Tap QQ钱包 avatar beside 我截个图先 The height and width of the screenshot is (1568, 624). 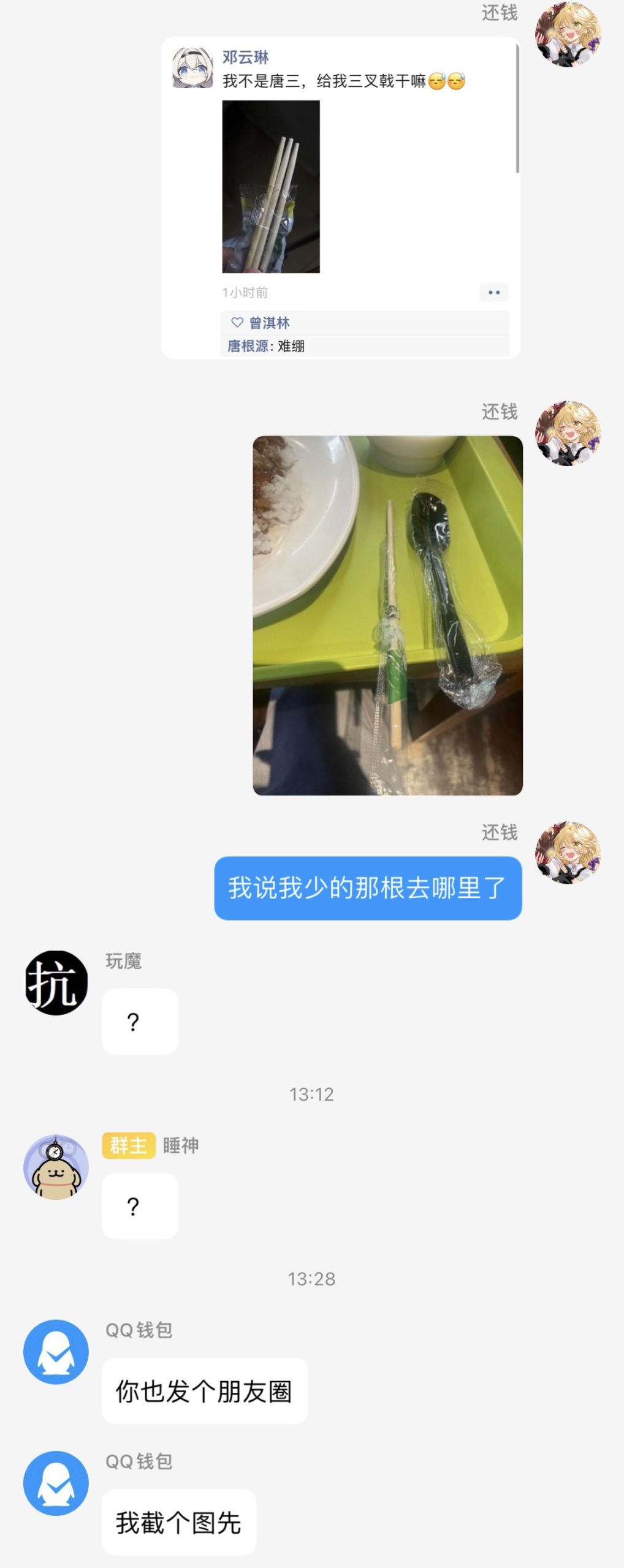click(x=56, y=1483)
